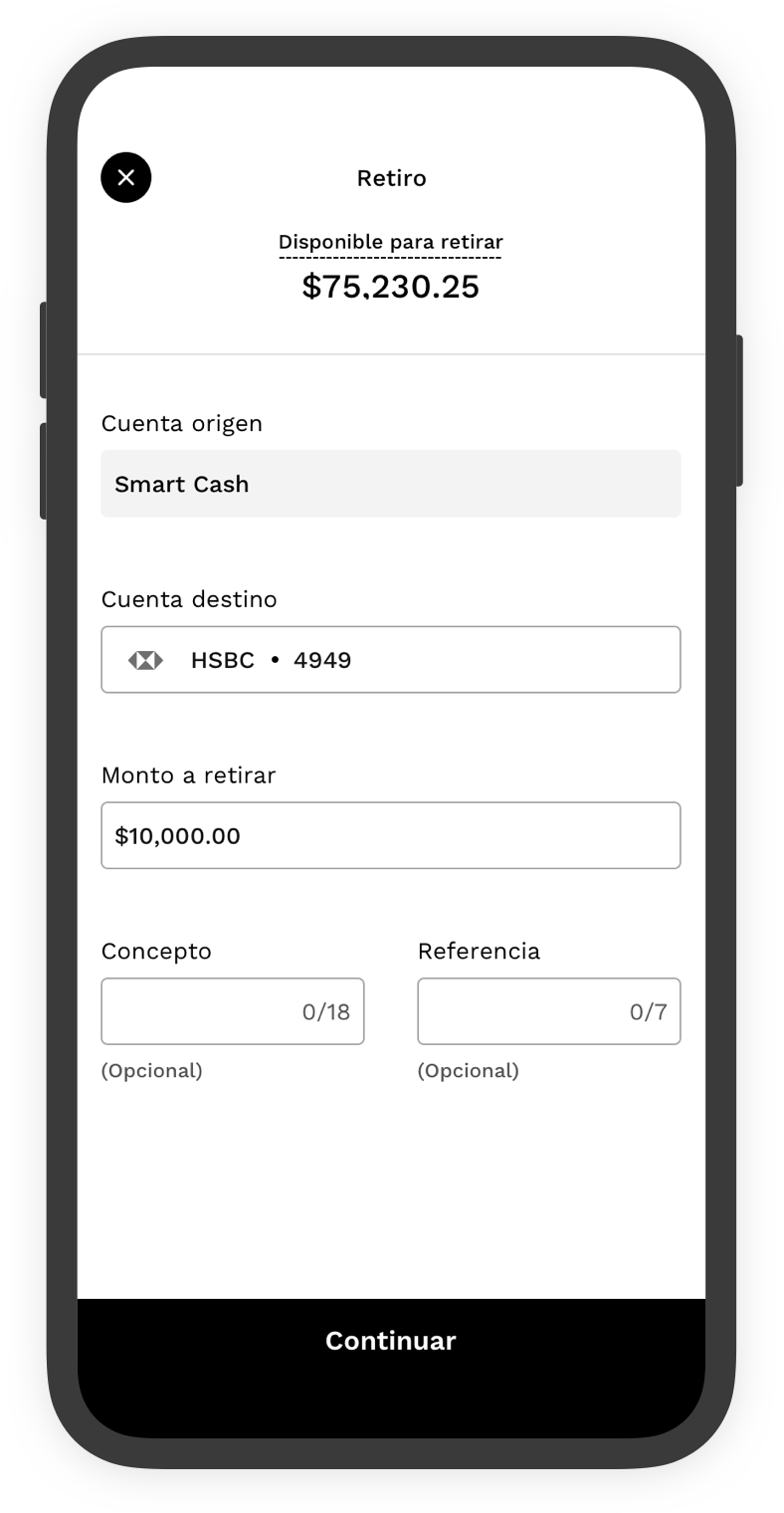Tap the Retiro screen title

click(390, 178)
